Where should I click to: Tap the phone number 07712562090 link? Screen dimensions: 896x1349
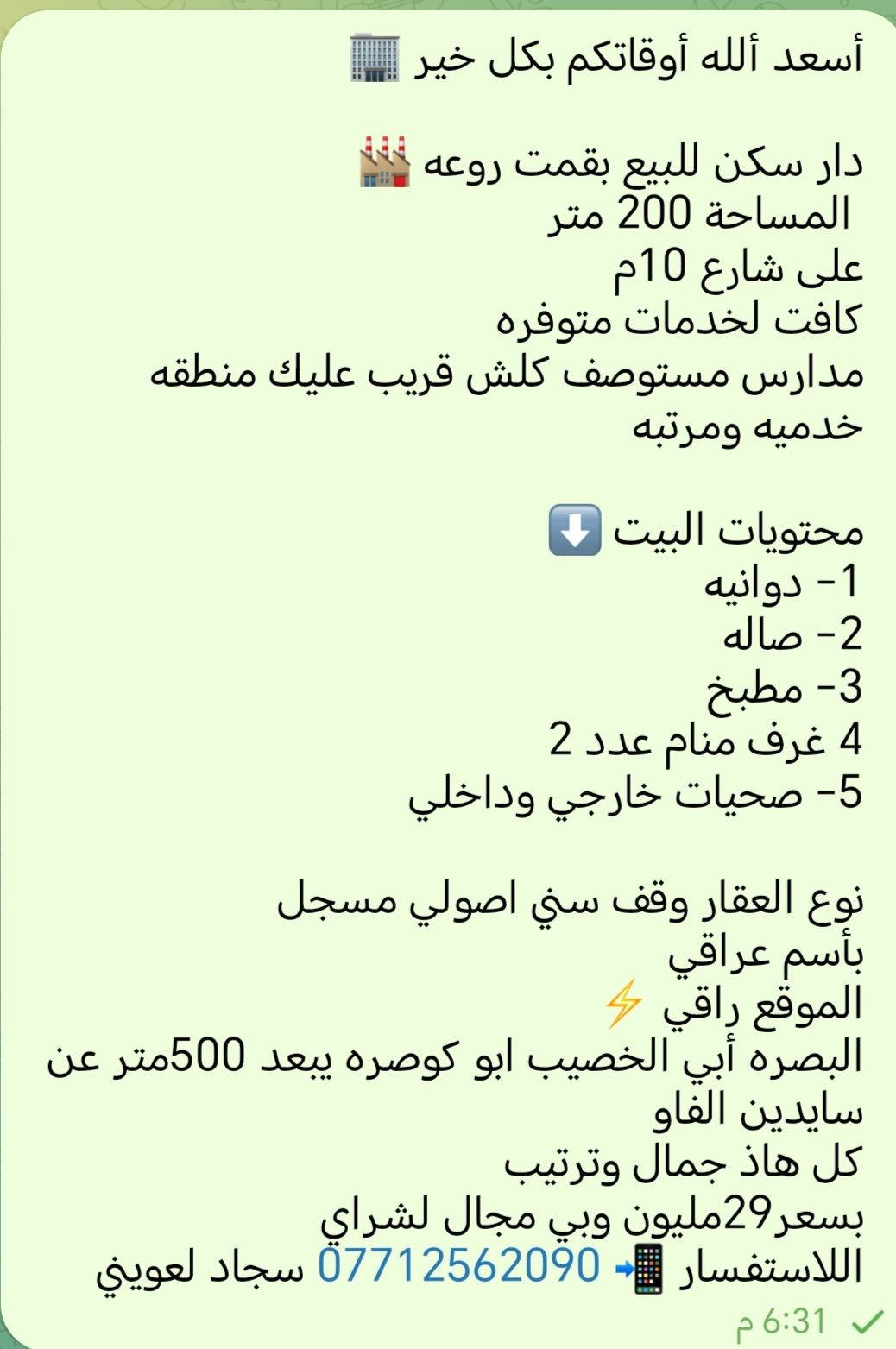[458, 1266]
